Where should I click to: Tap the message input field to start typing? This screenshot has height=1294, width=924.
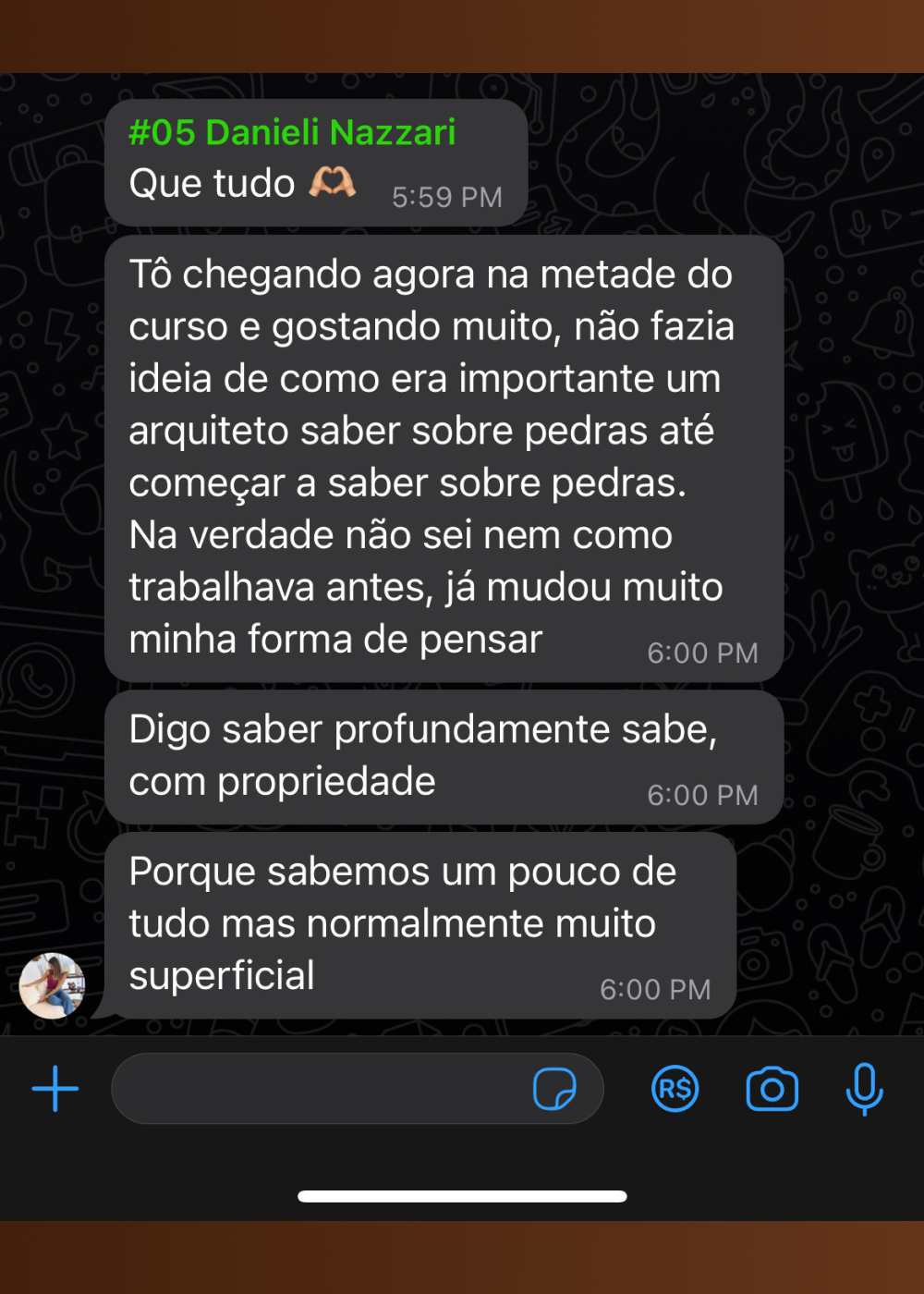[x=323, y=1088]
